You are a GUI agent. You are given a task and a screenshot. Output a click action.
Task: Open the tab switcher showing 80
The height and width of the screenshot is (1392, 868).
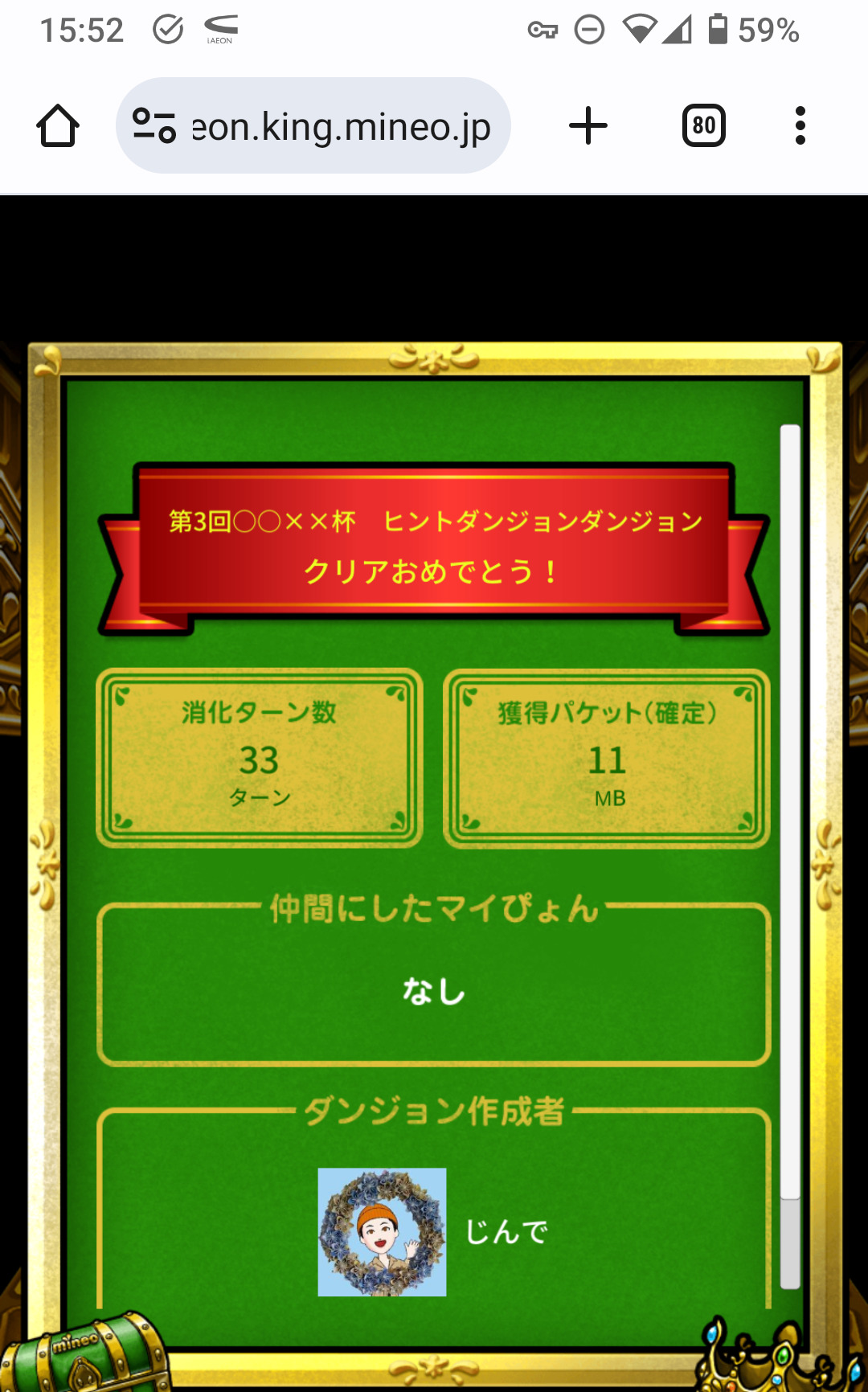704,126
